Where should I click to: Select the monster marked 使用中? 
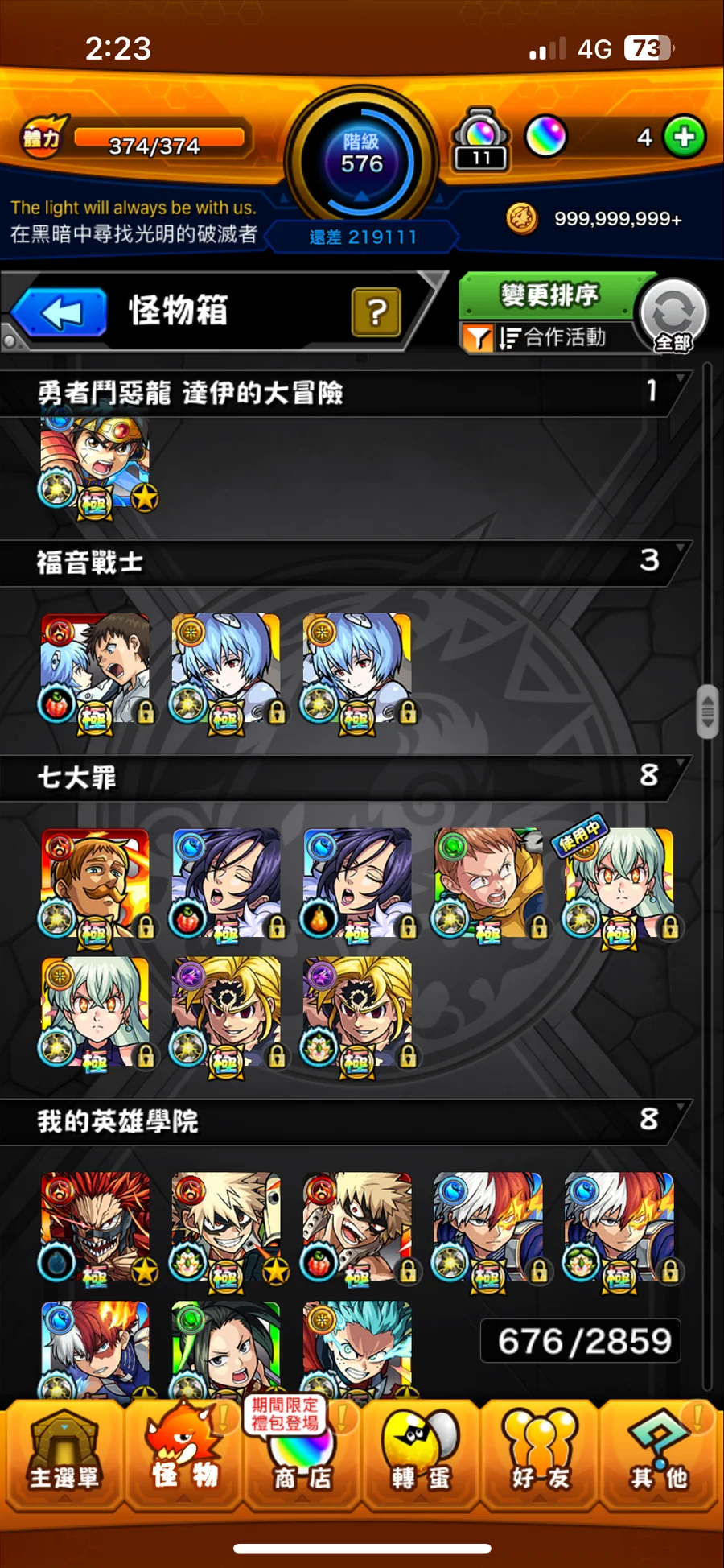coord(619,883)
